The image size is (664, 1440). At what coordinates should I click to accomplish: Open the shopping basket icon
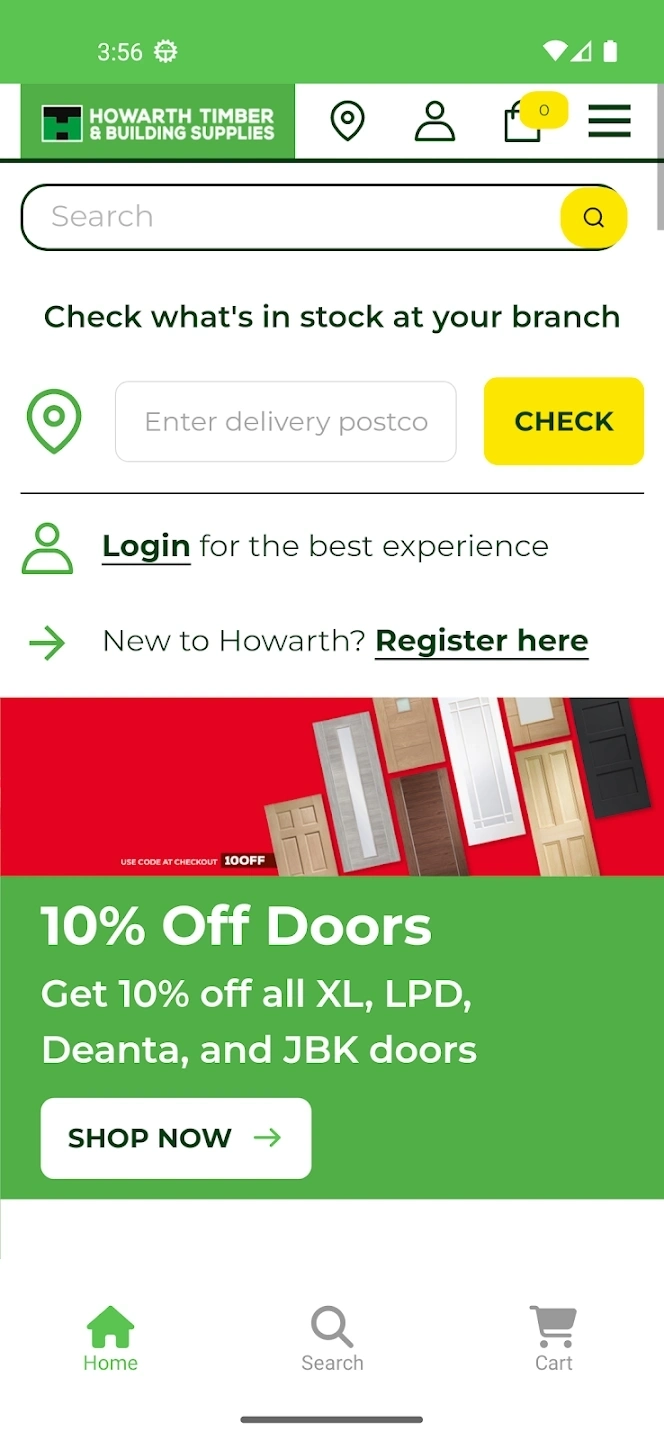pos(523,124)
